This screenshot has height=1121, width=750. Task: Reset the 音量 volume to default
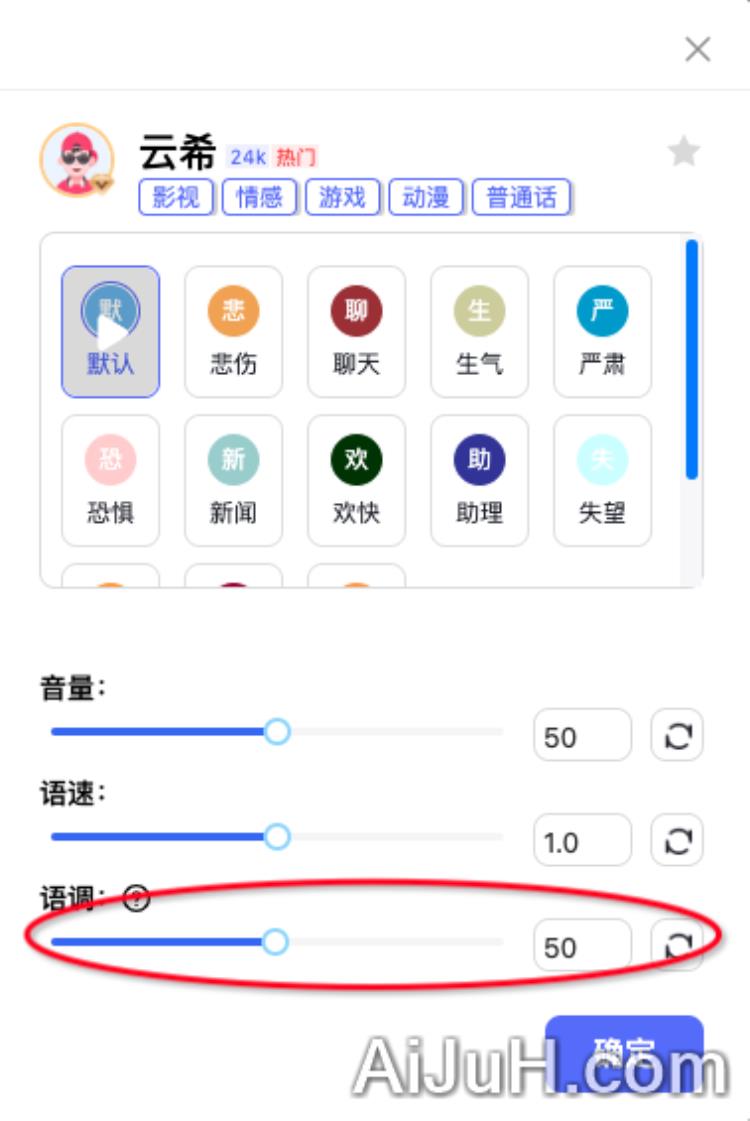(x=677, y=736)
